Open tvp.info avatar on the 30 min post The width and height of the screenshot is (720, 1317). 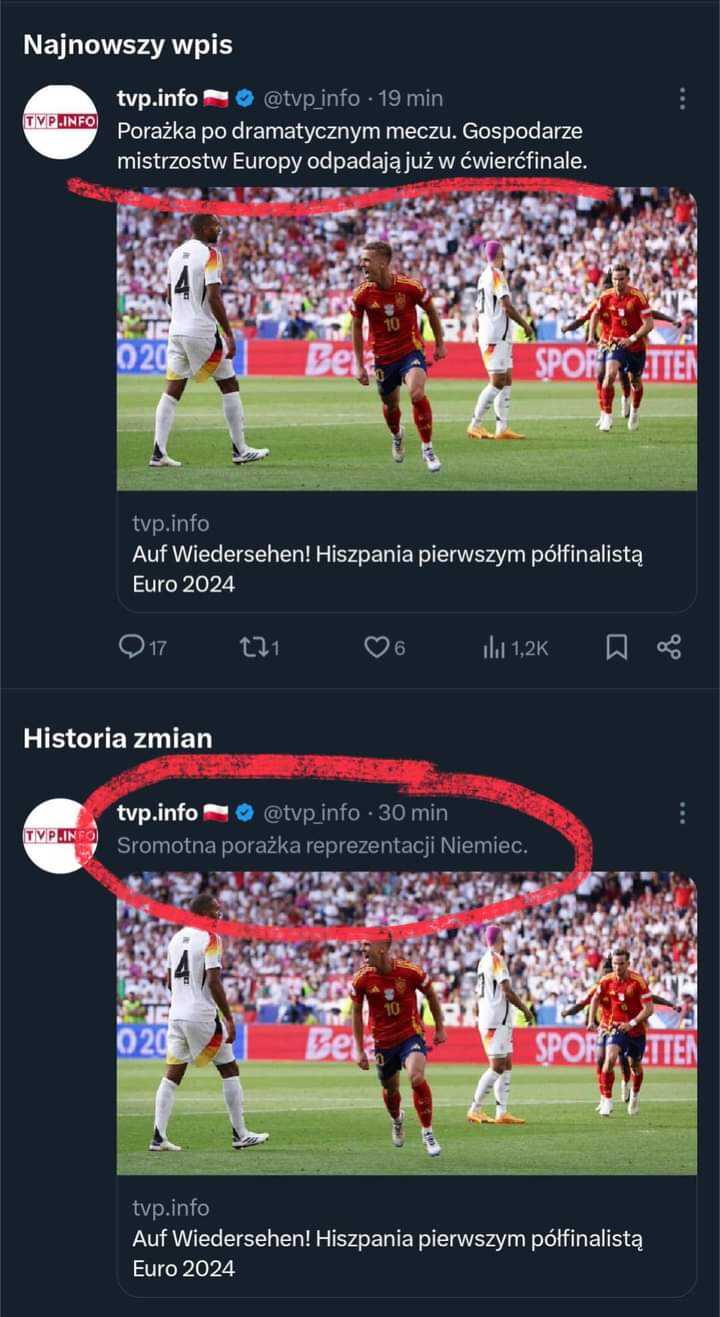point(60,836)
